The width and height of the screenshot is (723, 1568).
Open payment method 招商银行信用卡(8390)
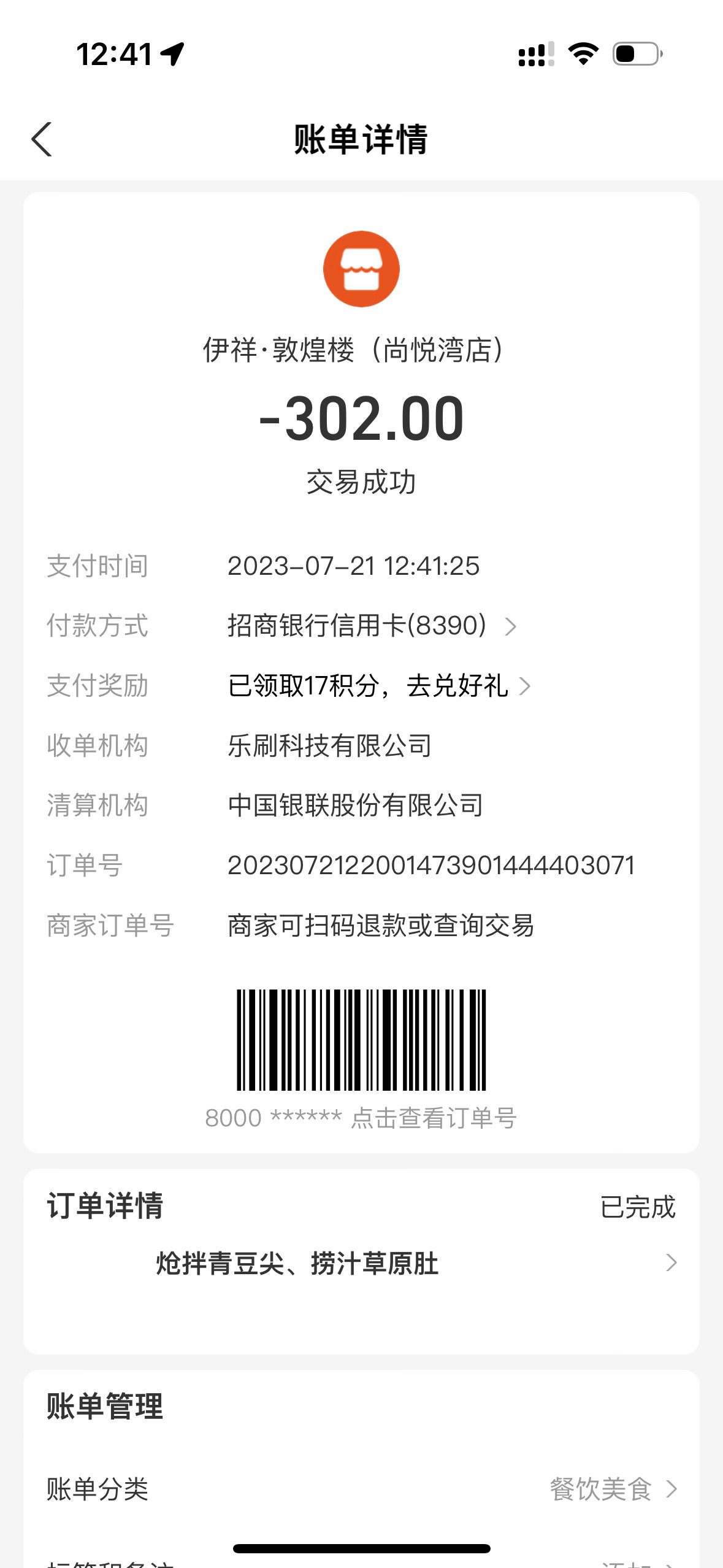coord(372,626)
